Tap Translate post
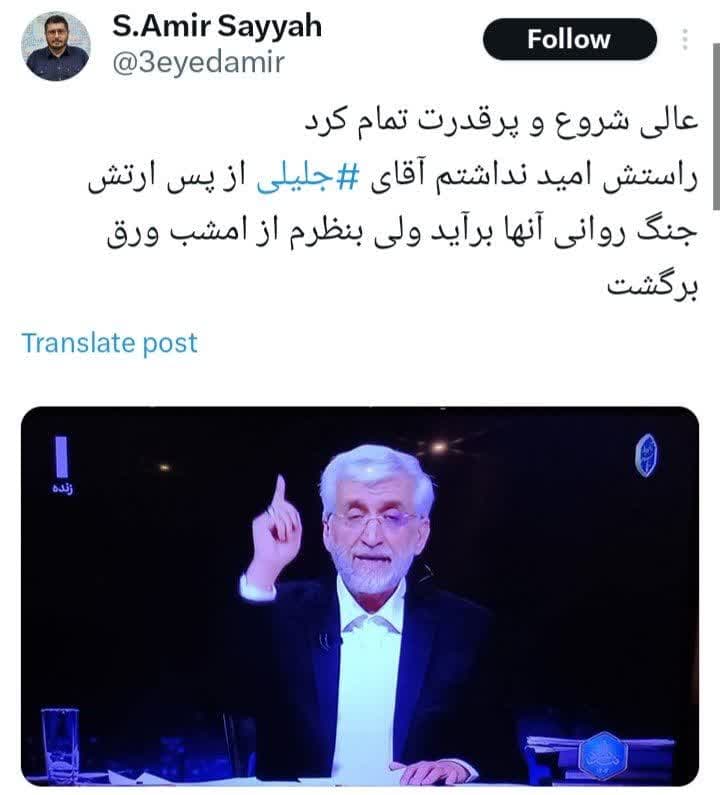Screen dimensions: 720x795 click(x=110, y=343)
